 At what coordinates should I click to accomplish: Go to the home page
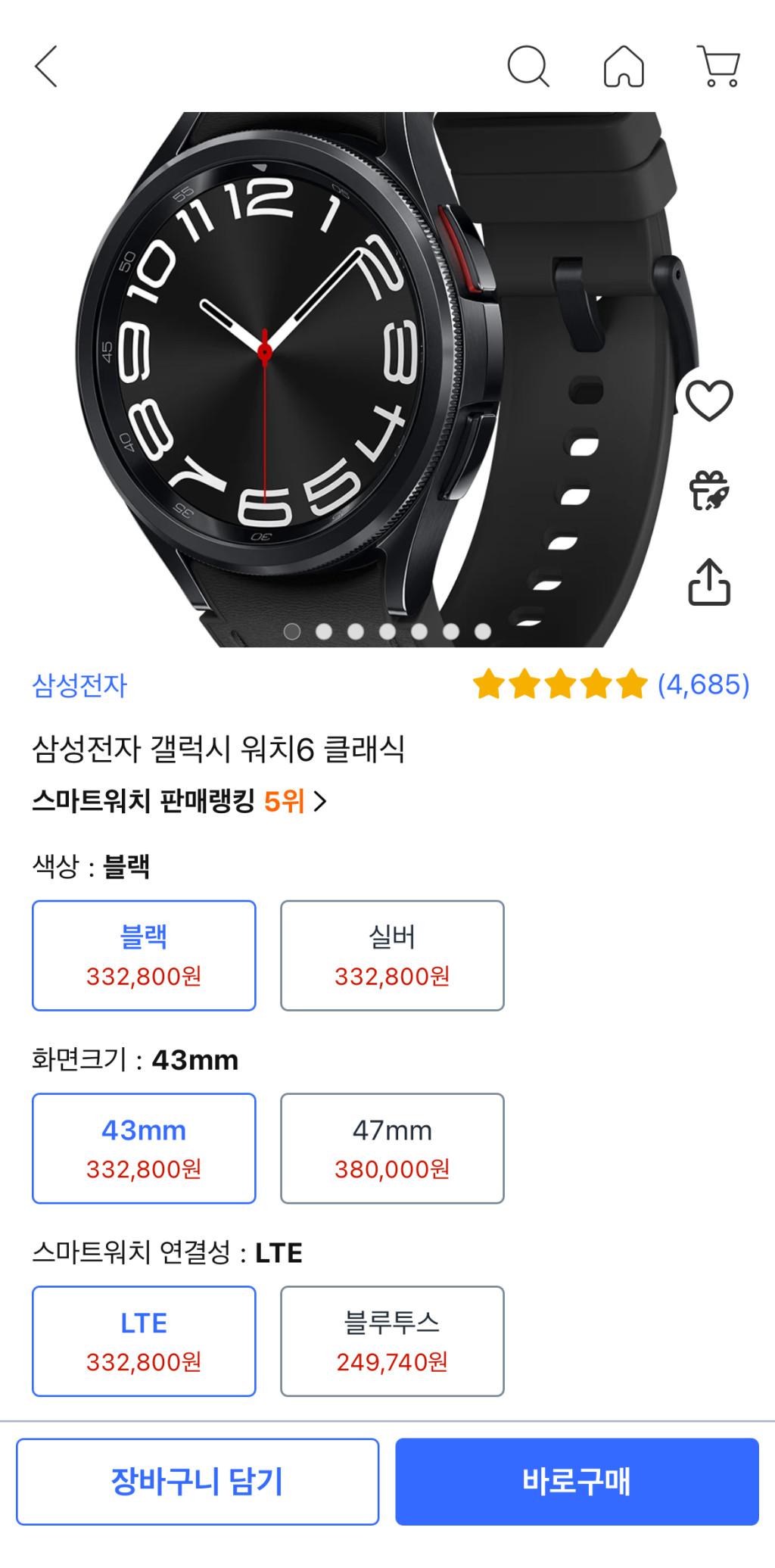[624, 67]
